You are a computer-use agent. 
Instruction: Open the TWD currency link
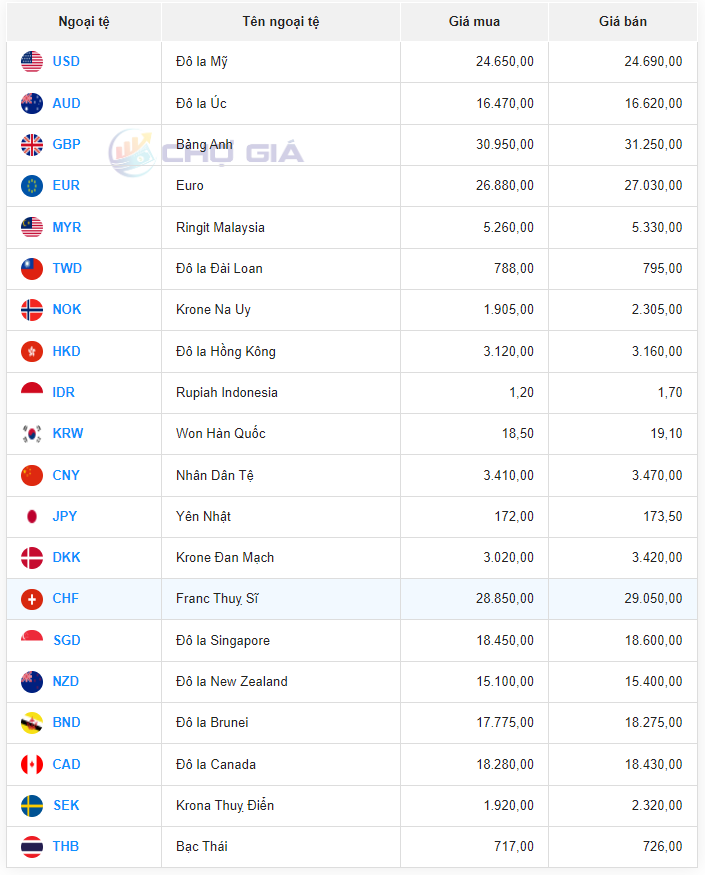click(x=67, y=268)
